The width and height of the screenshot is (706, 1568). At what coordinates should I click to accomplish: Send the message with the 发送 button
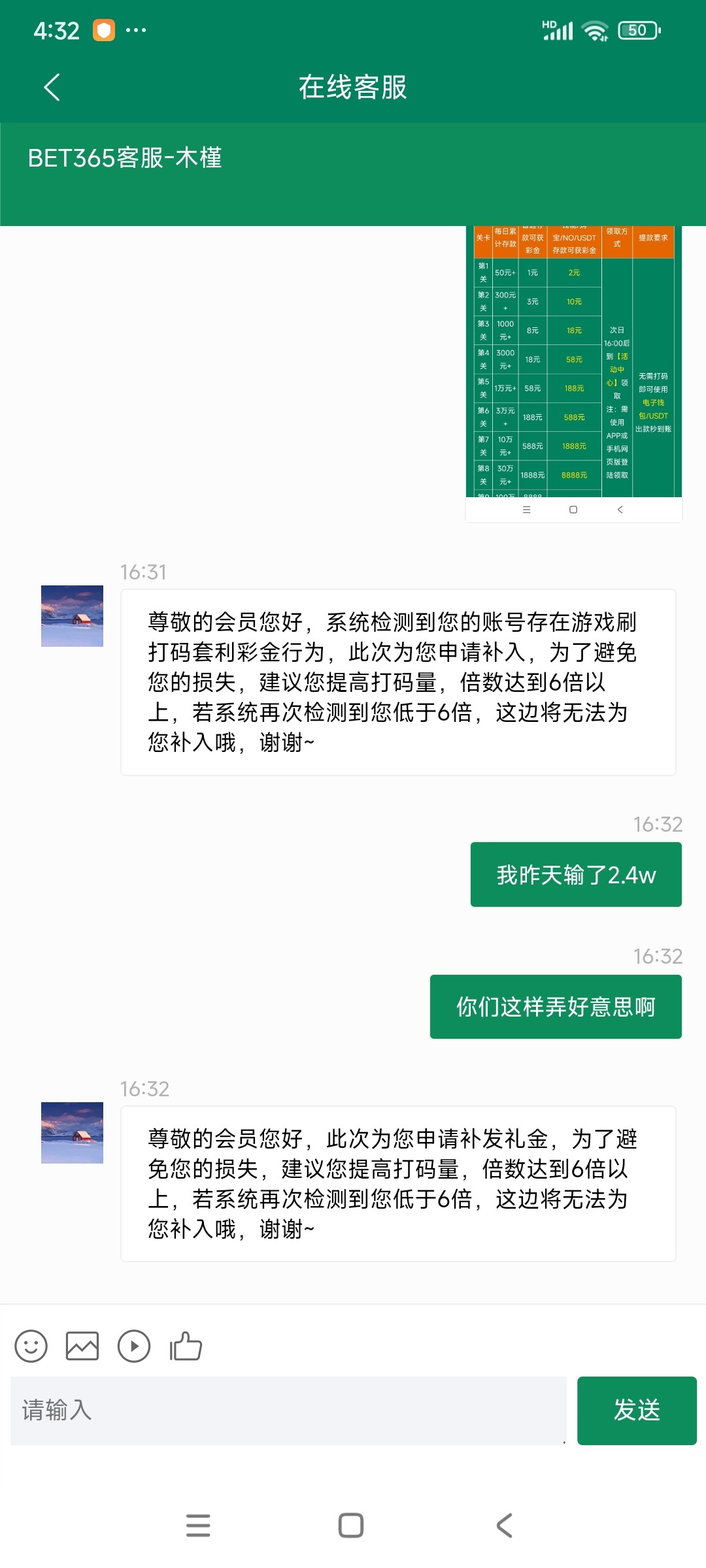coord(636,1411)
